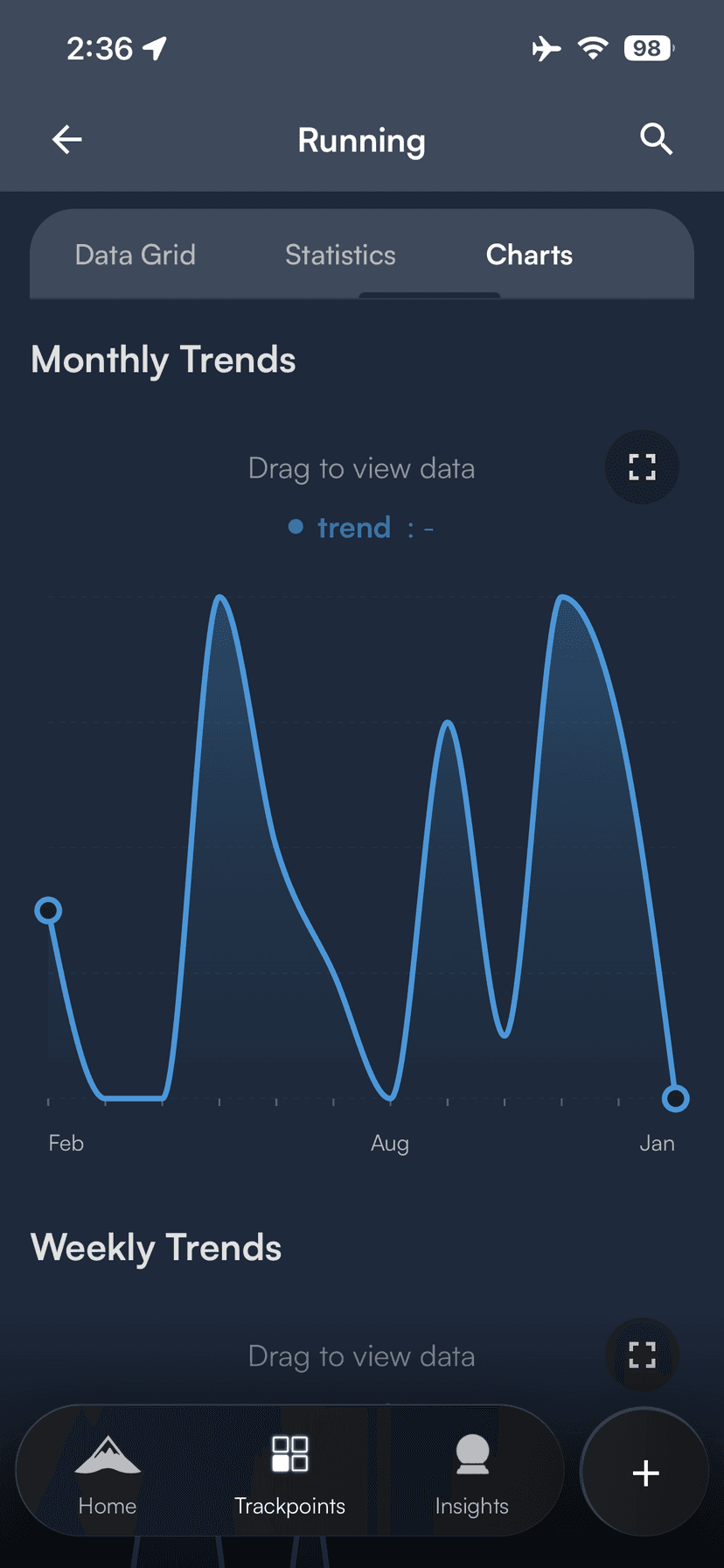Expand the Weekly Trends chart to fullscreen

click(642, 1355)
